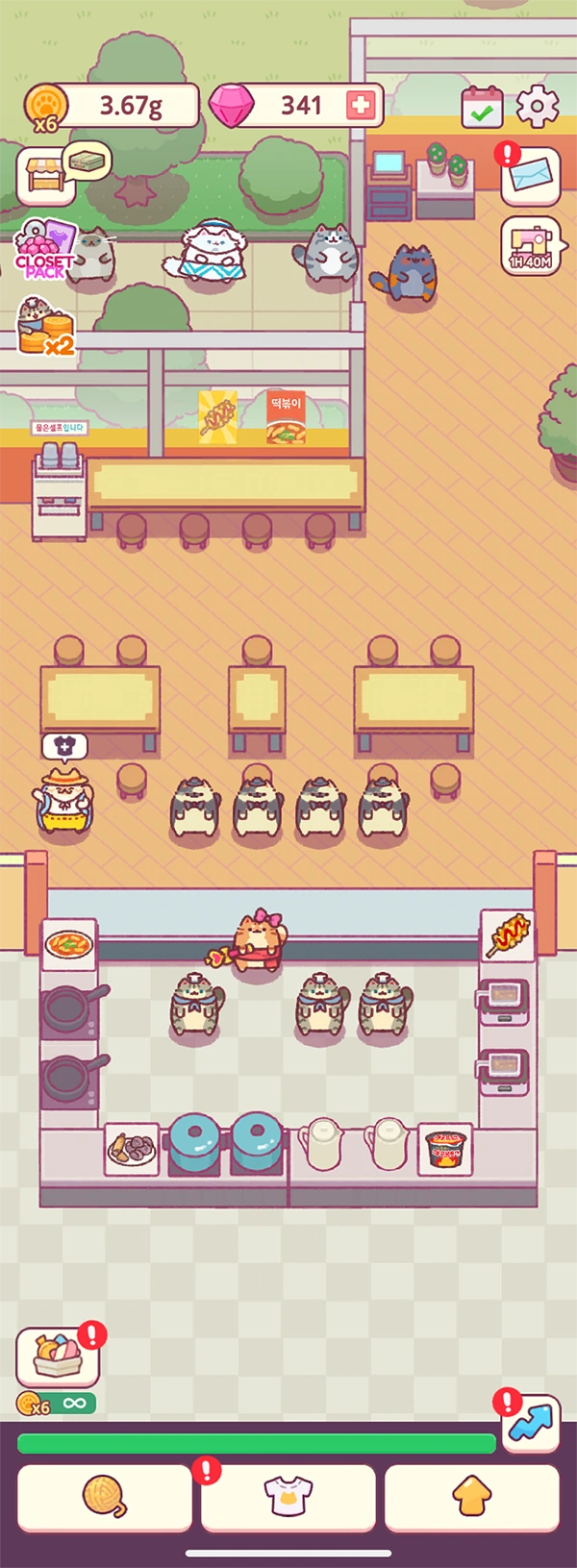Open the mailbox envelope

[531, 176]
